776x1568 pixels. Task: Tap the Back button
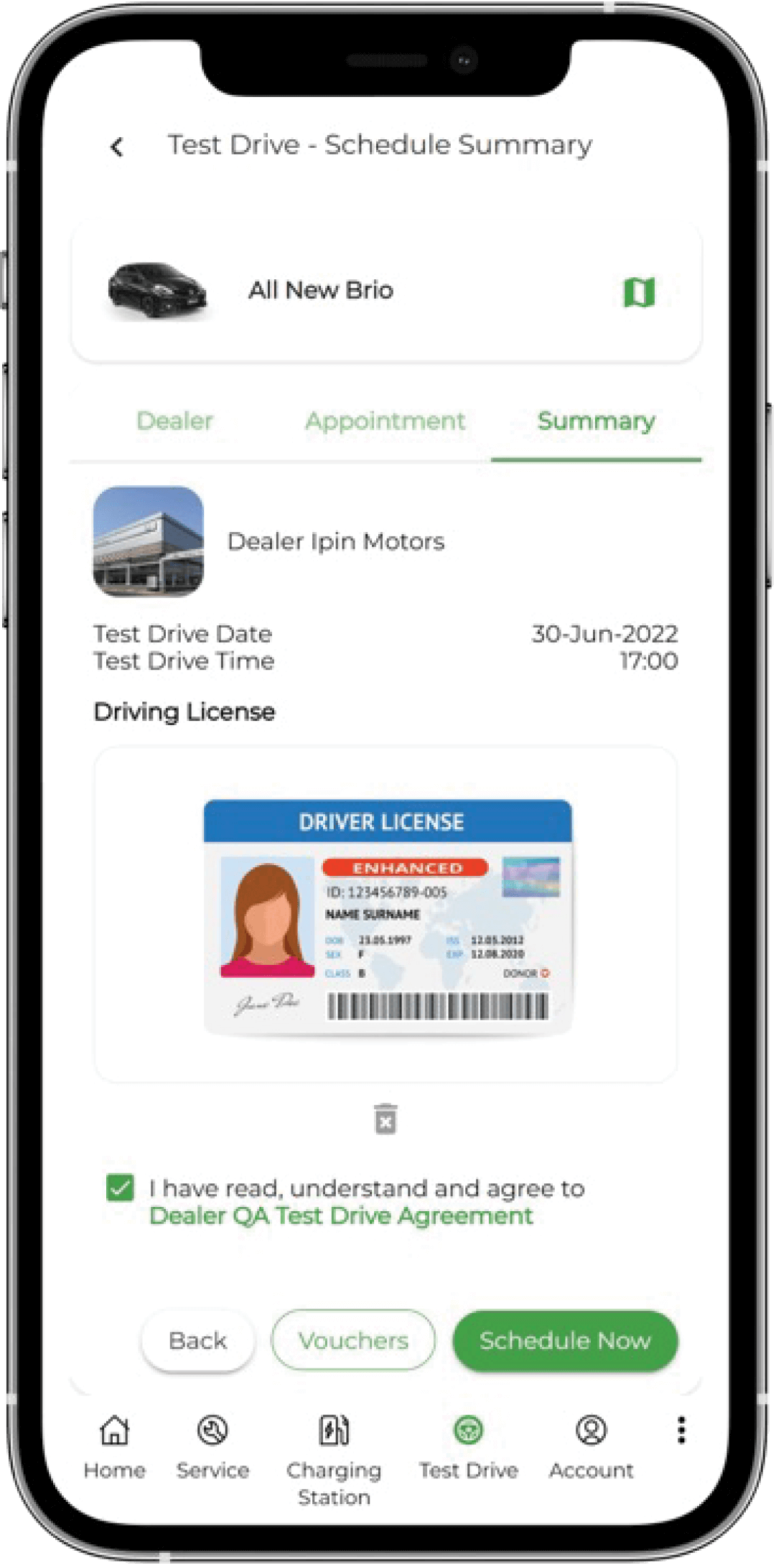[197, 1340]
